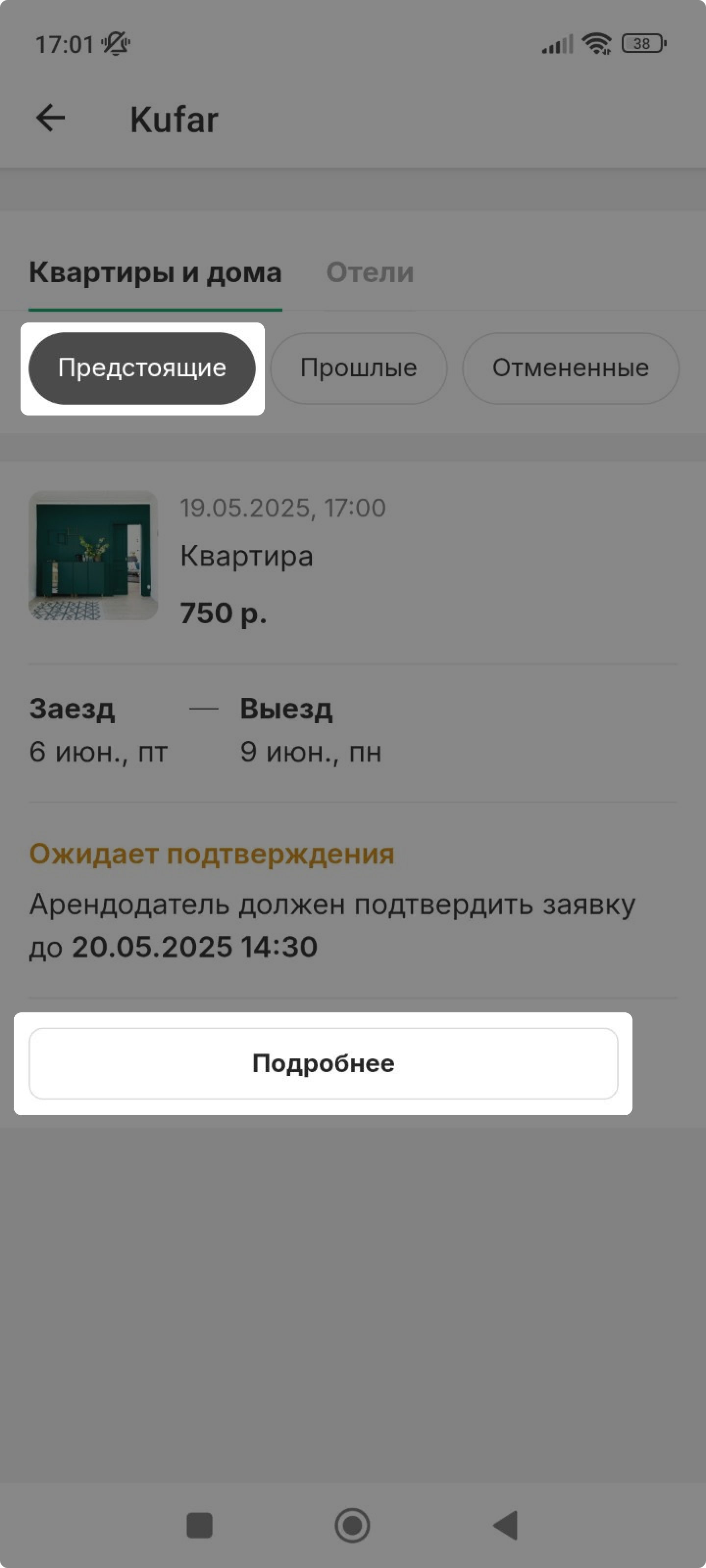The image size is (706, 1568).
Task: Show Прошлые bookings
Action: [x=358, y=368]
